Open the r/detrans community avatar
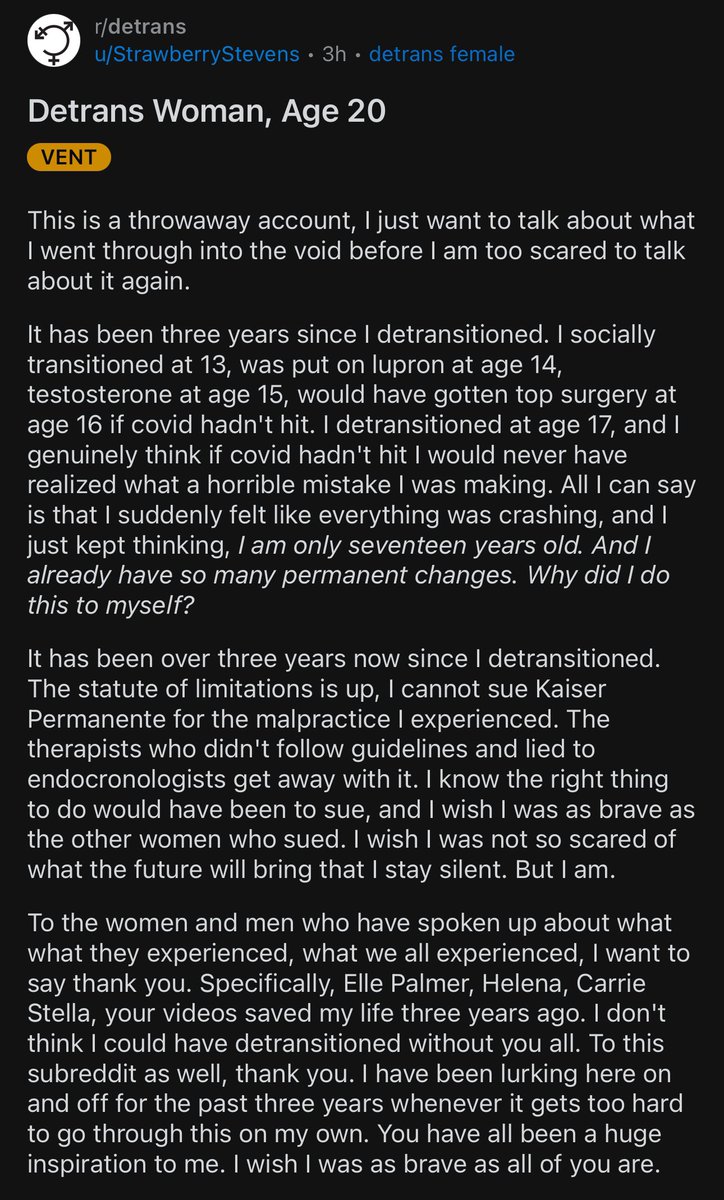The height and width of the screenshot is (1200, 724). click(x=54, y=40)
